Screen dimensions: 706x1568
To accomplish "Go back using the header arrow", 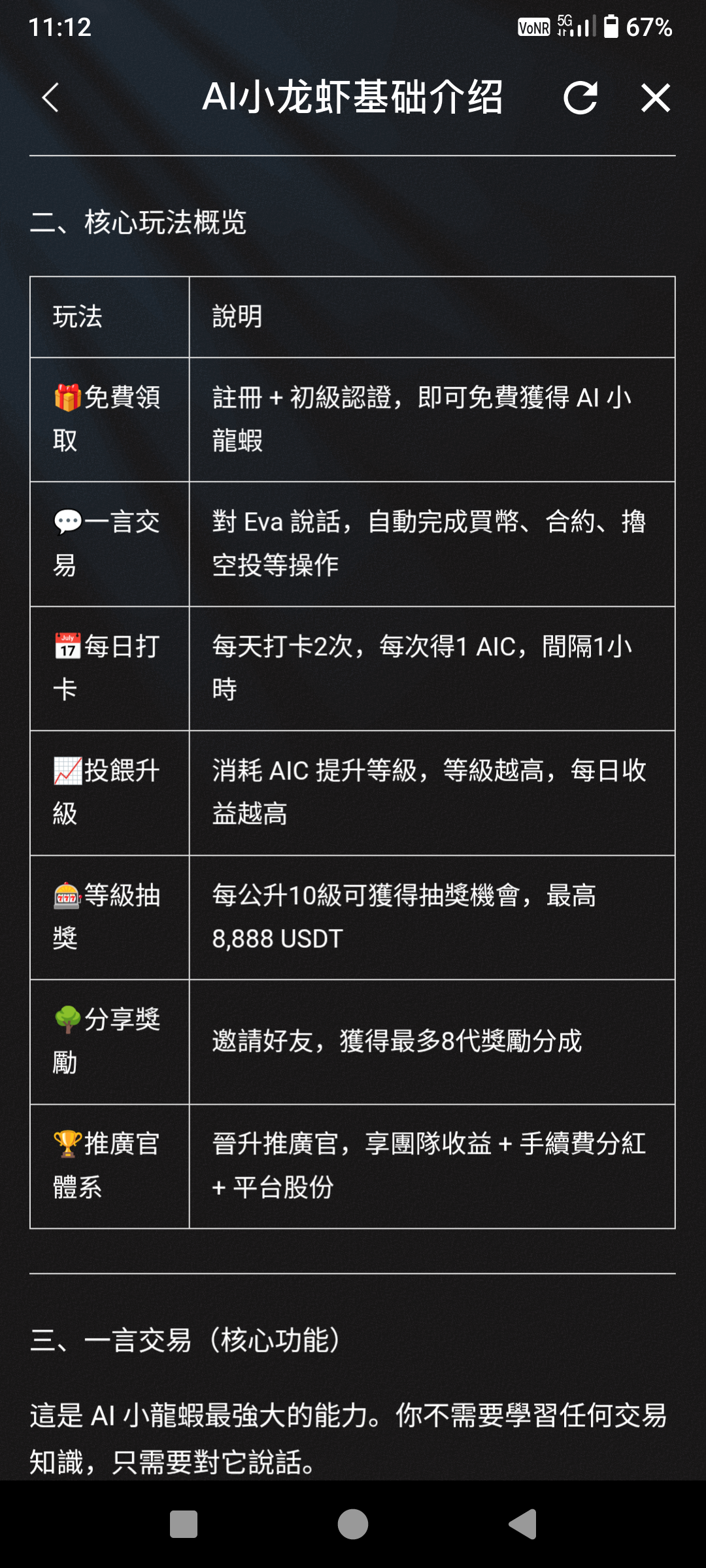I will pyautogui.click(x=50, y=98).
